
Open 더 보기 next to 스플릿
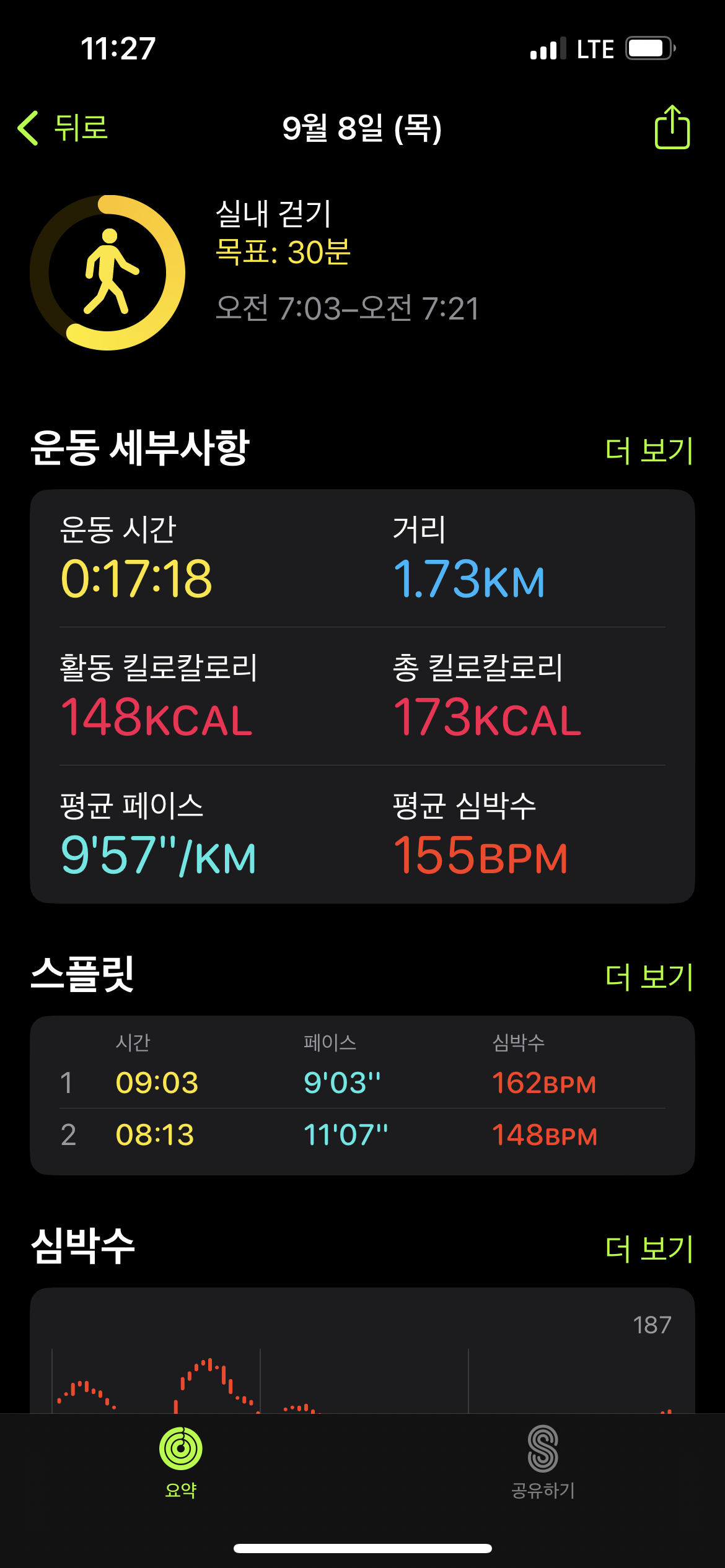pyautogui.click(x=648, y=977)
